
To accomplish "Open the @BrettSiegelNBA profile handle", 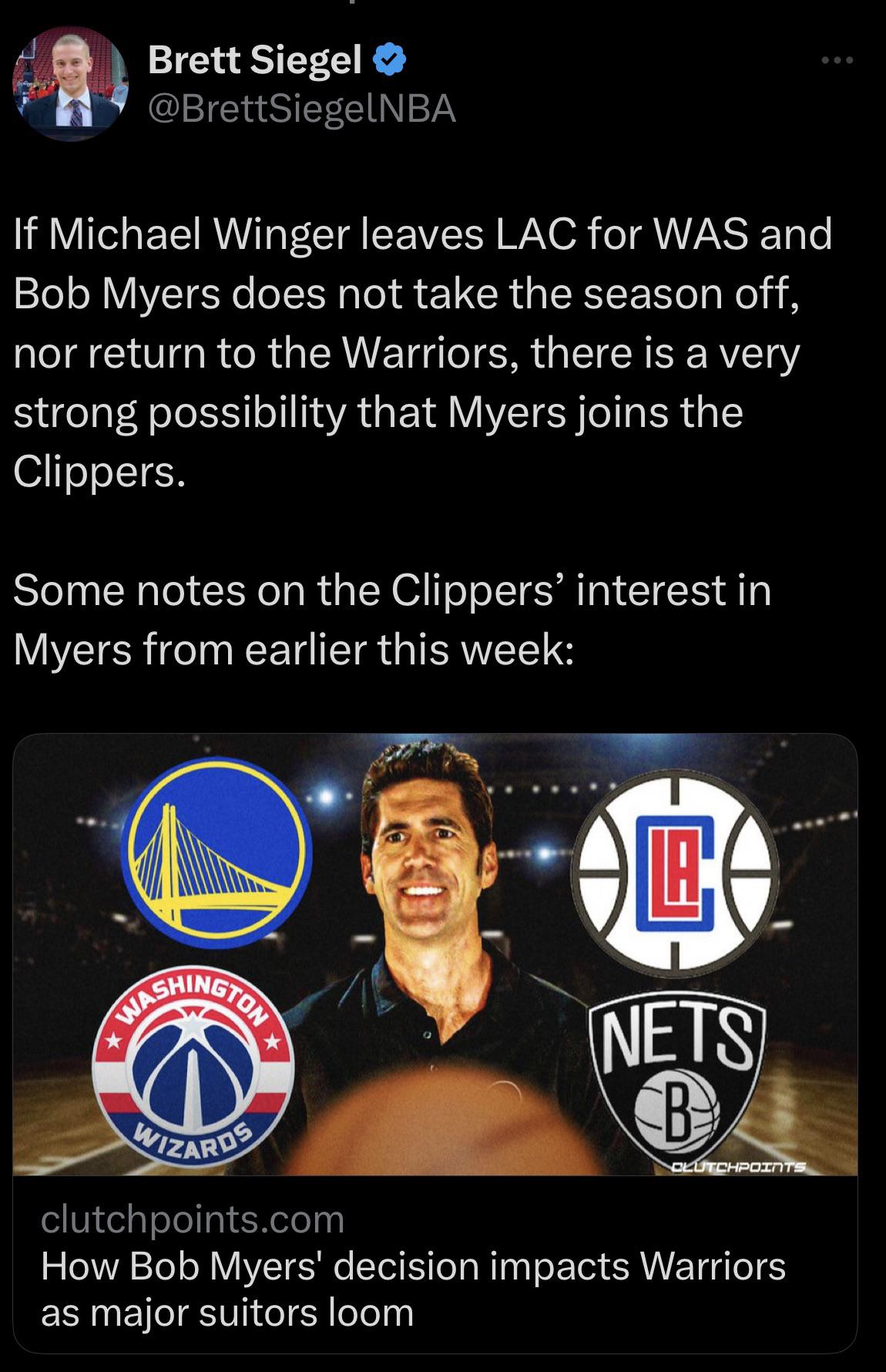I will pos(301,109).
